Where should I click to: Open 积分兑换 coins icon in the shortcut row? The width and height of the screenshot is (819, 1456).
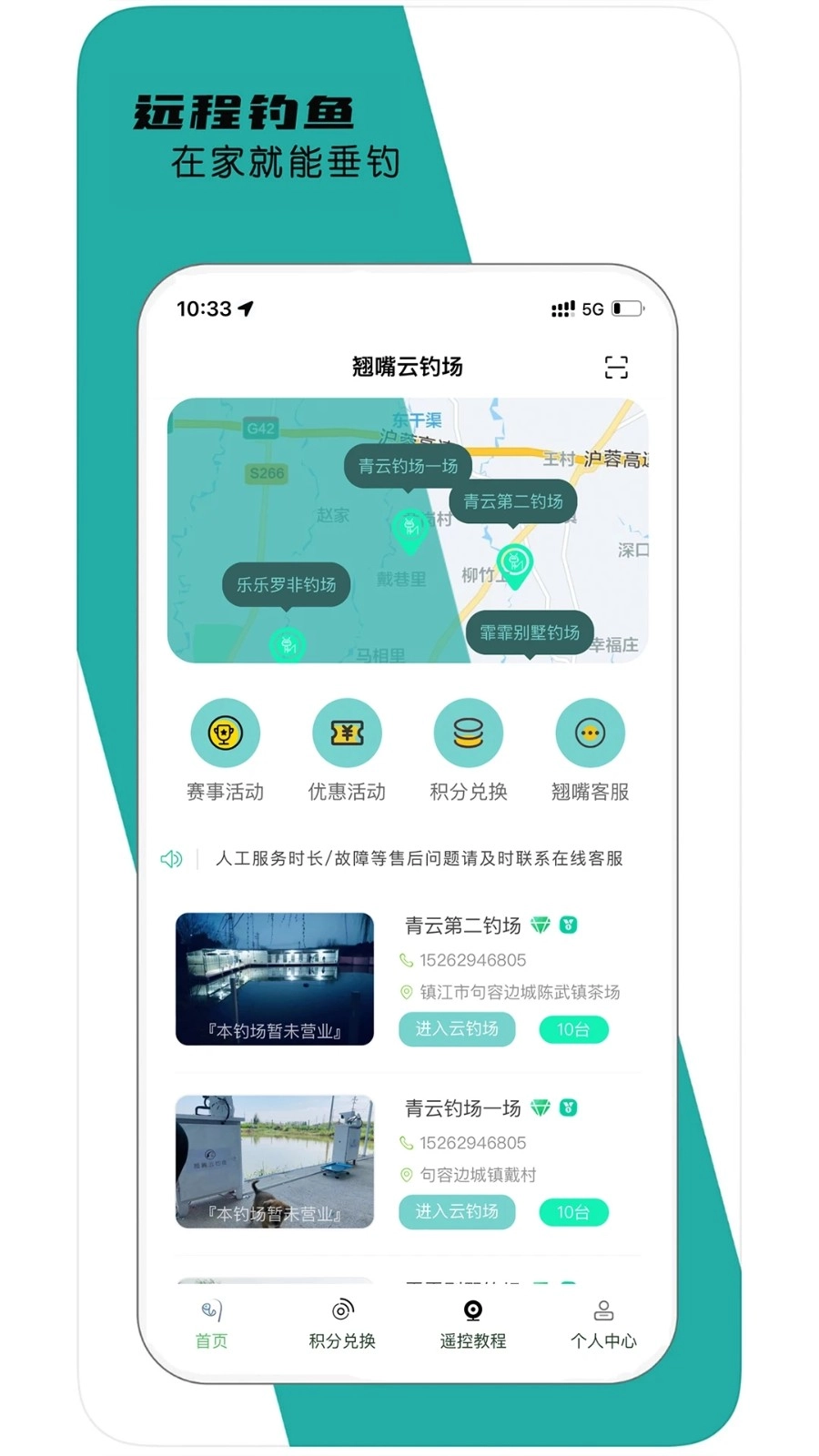pos(468,732)
